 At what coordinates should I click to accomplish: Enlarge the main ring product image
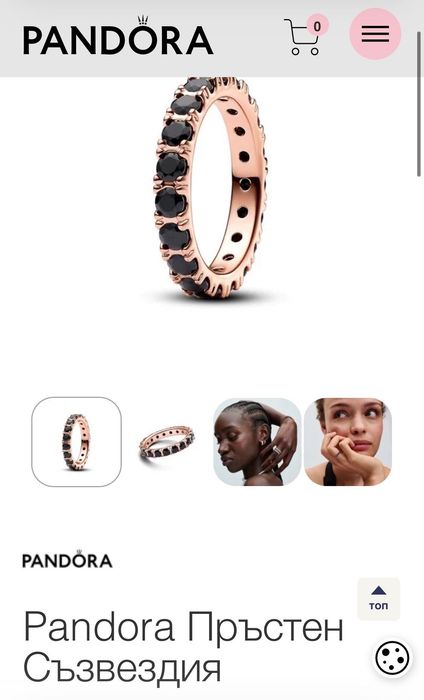(x=210, y=188)
